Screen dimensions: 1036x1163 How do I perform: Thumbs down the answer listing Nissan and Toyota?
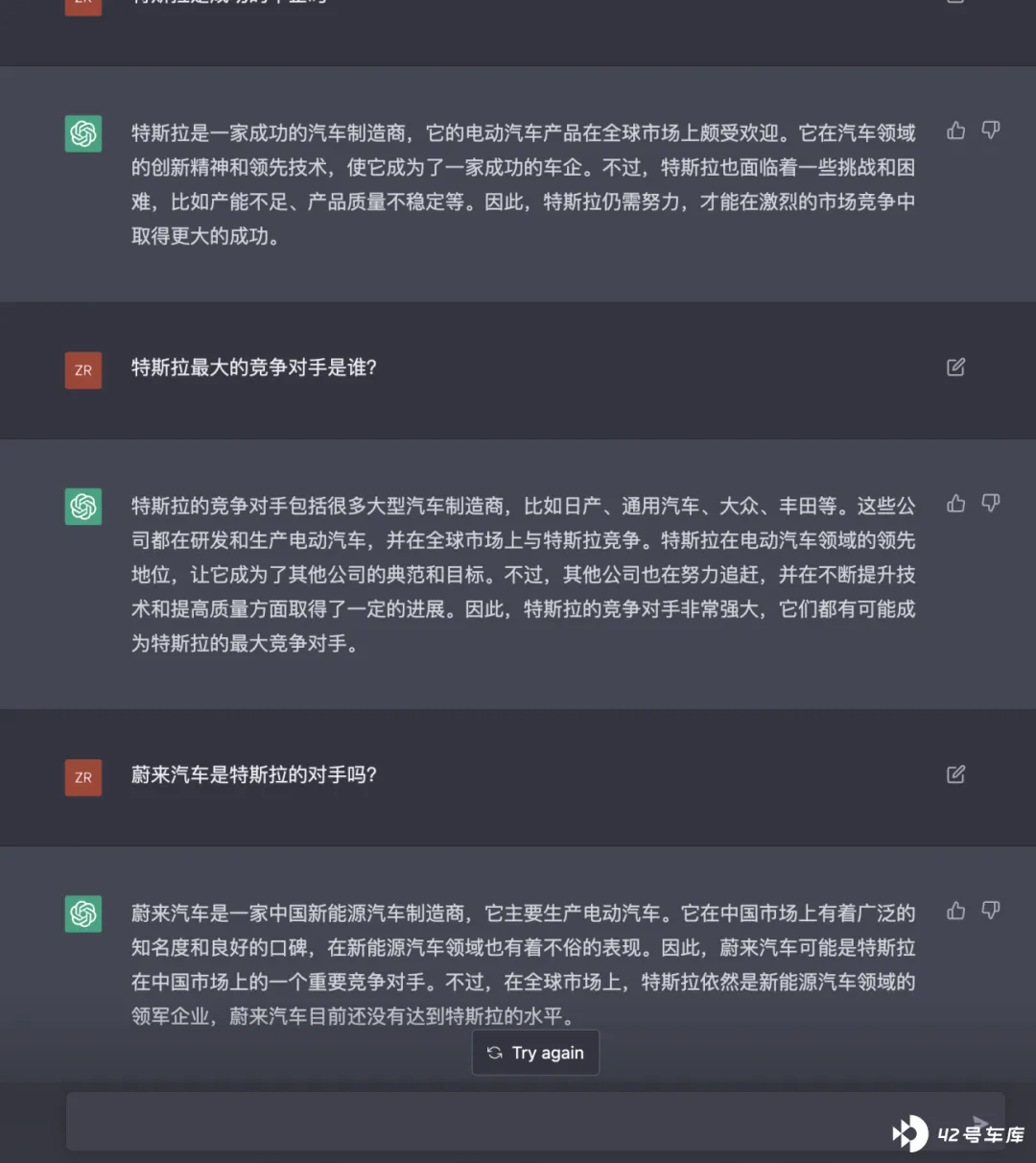click(x=991, y=504)
